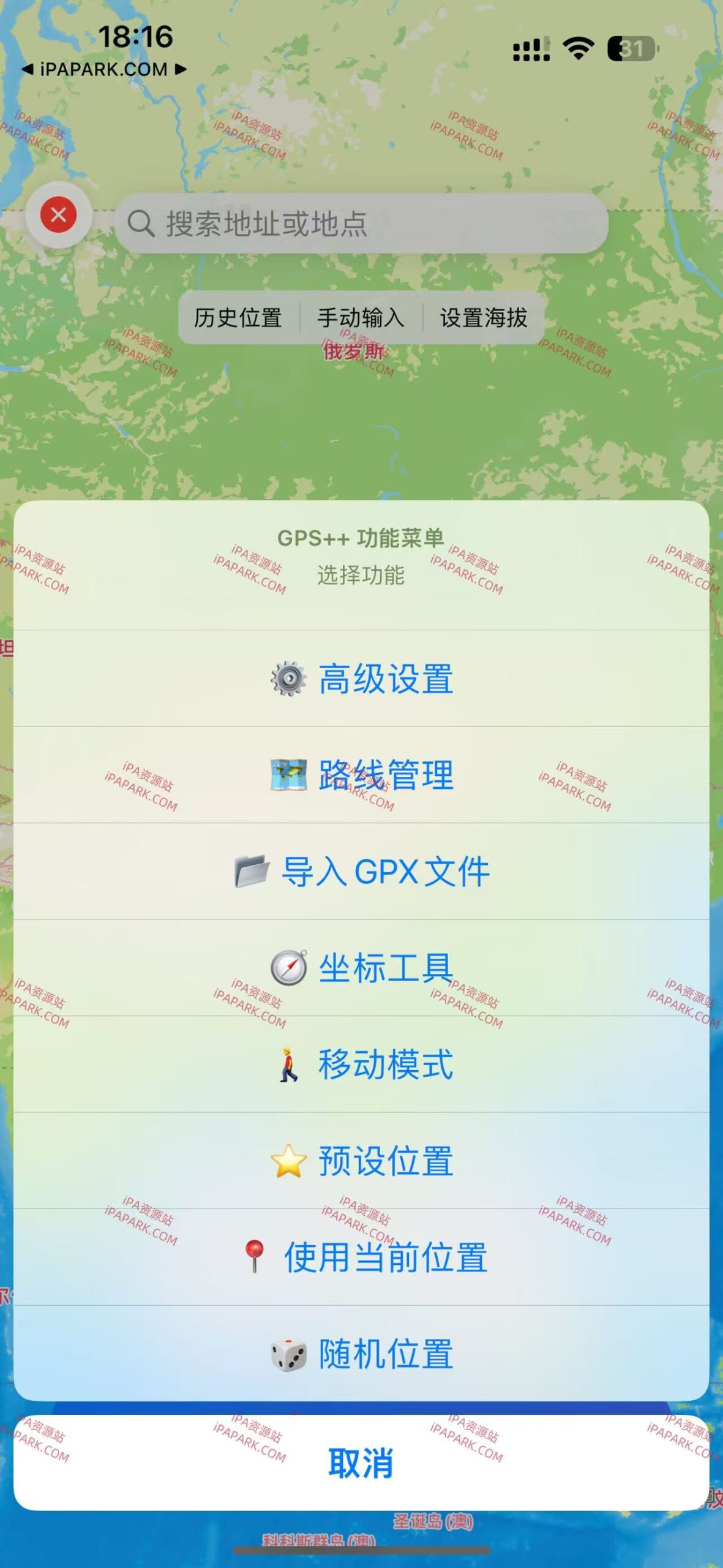The height and width of the screenshot is (1568, 723).
Task: Select the gear icon for 高级设置
Action: (287, 678)
